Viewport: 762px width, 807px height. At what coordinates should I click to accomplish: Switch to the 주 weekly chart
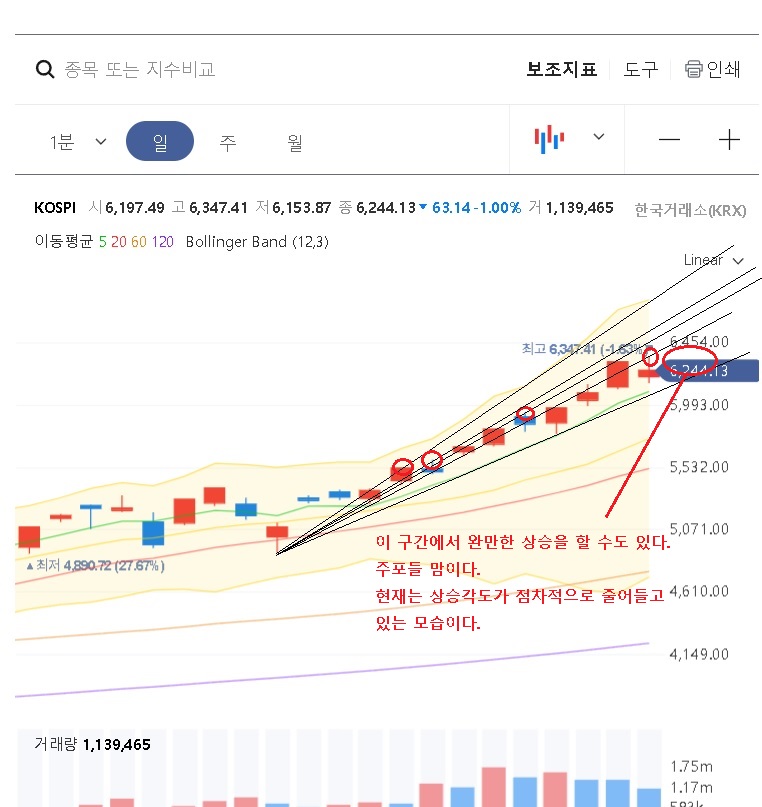click(228, 142)
